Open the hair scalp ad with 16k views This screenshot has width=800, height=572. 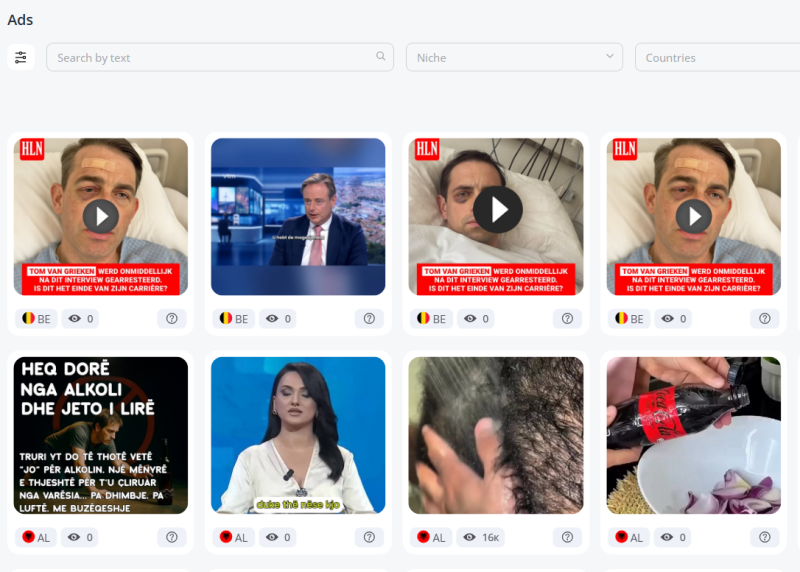496,435
